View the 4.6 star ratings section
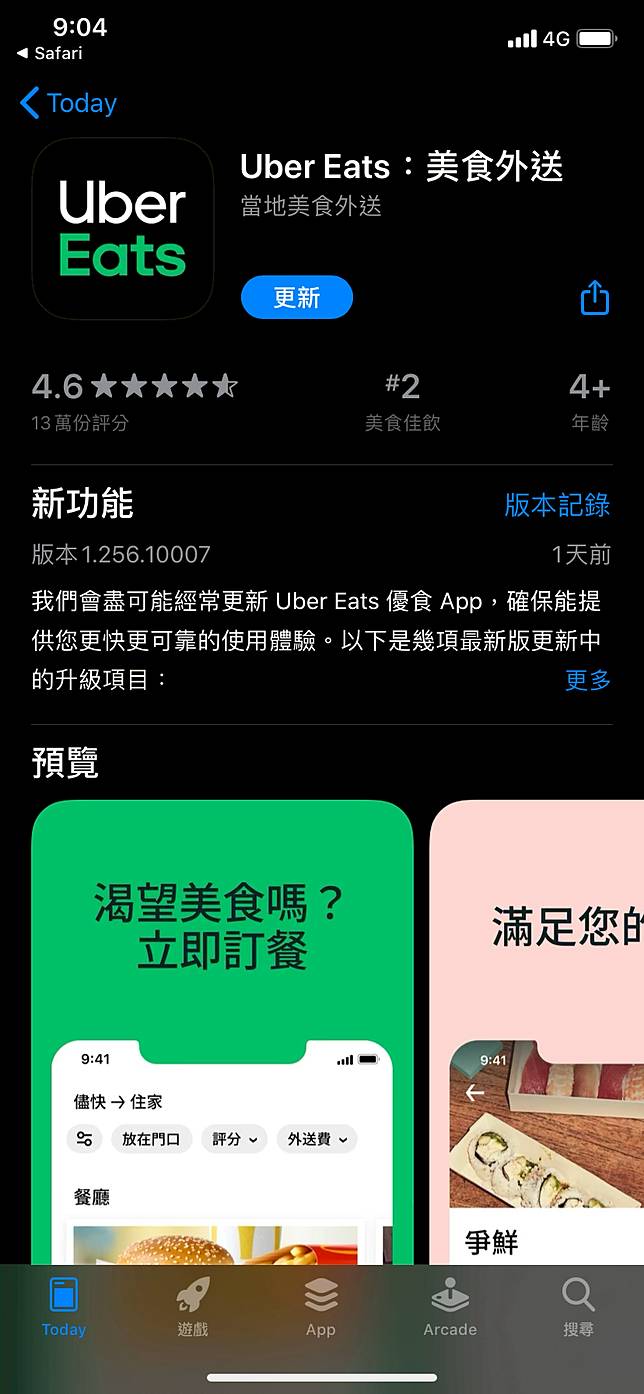This screenshot has height=1394, width=644. (134, 400)
